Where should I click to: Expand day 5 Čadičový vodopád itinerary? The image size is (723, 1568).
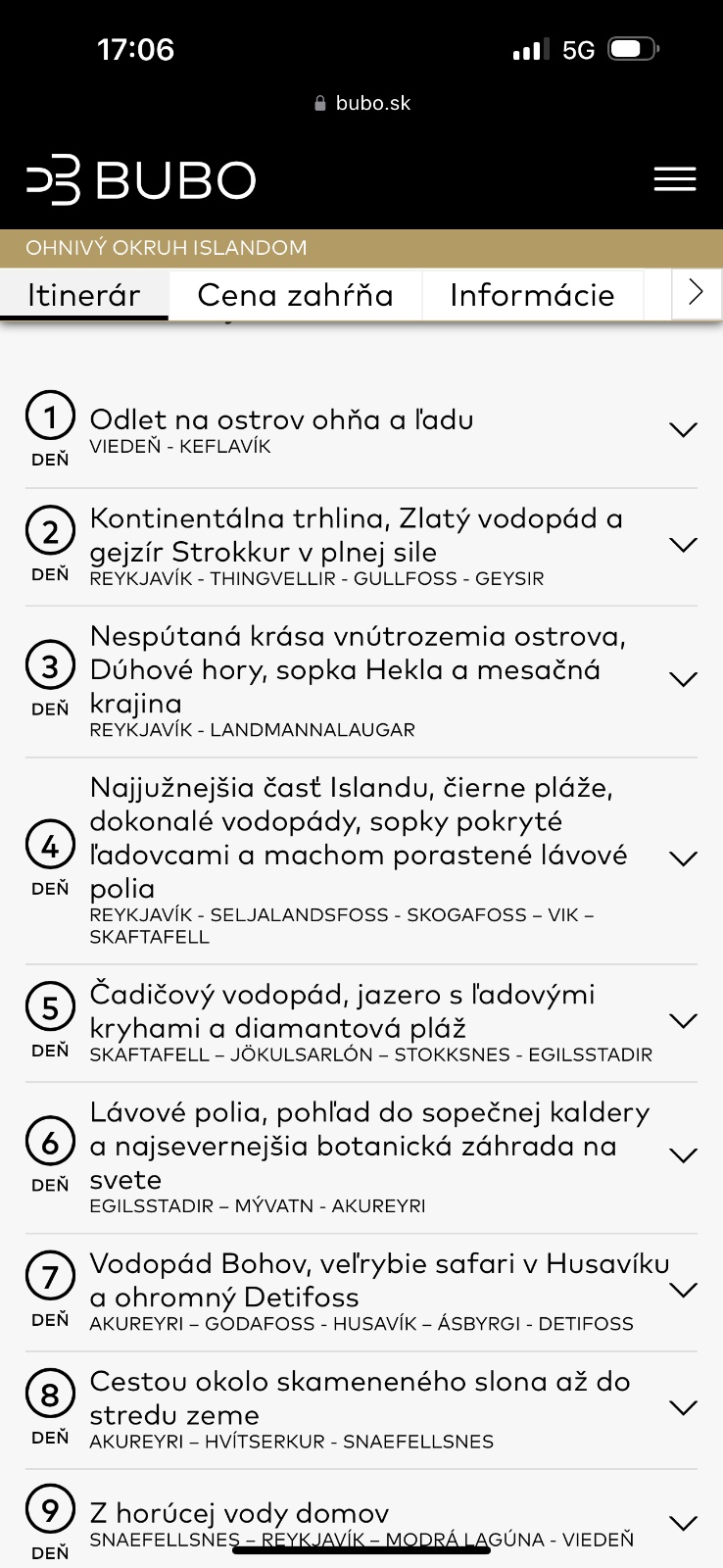point(682,1021)
